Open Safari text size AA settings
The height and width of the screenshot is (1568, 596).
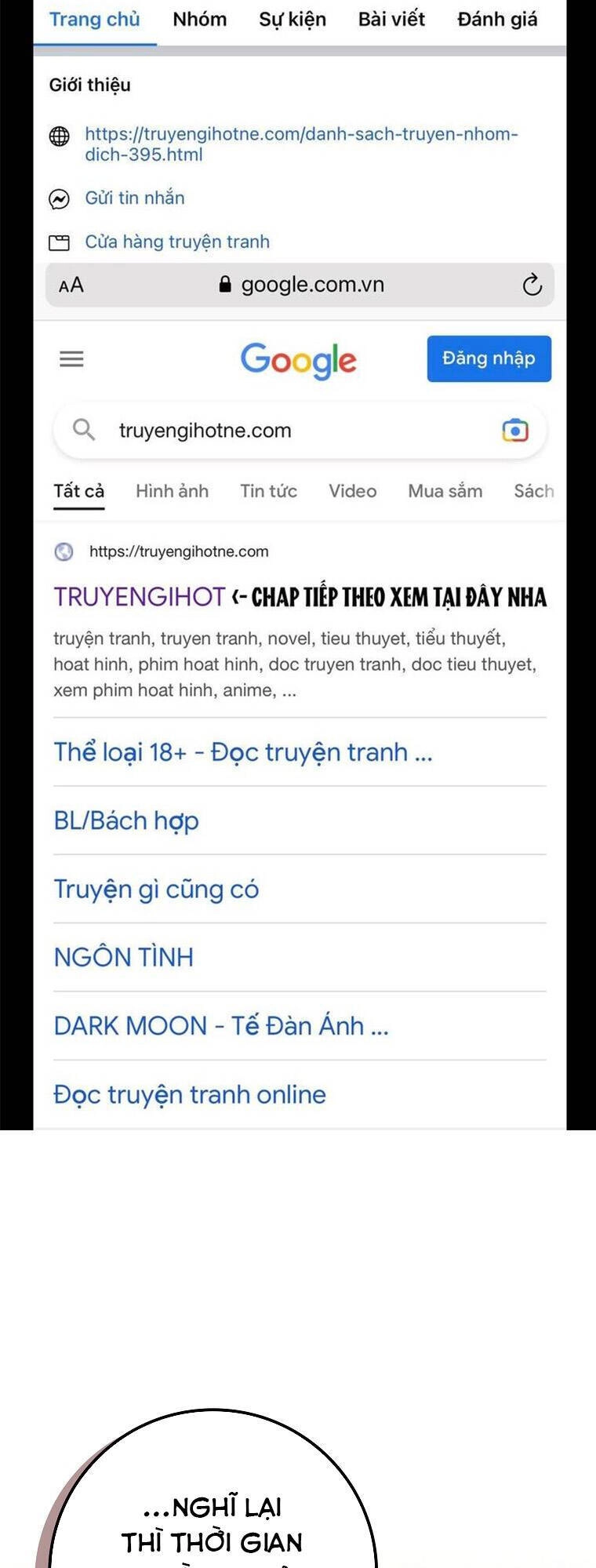71,285
